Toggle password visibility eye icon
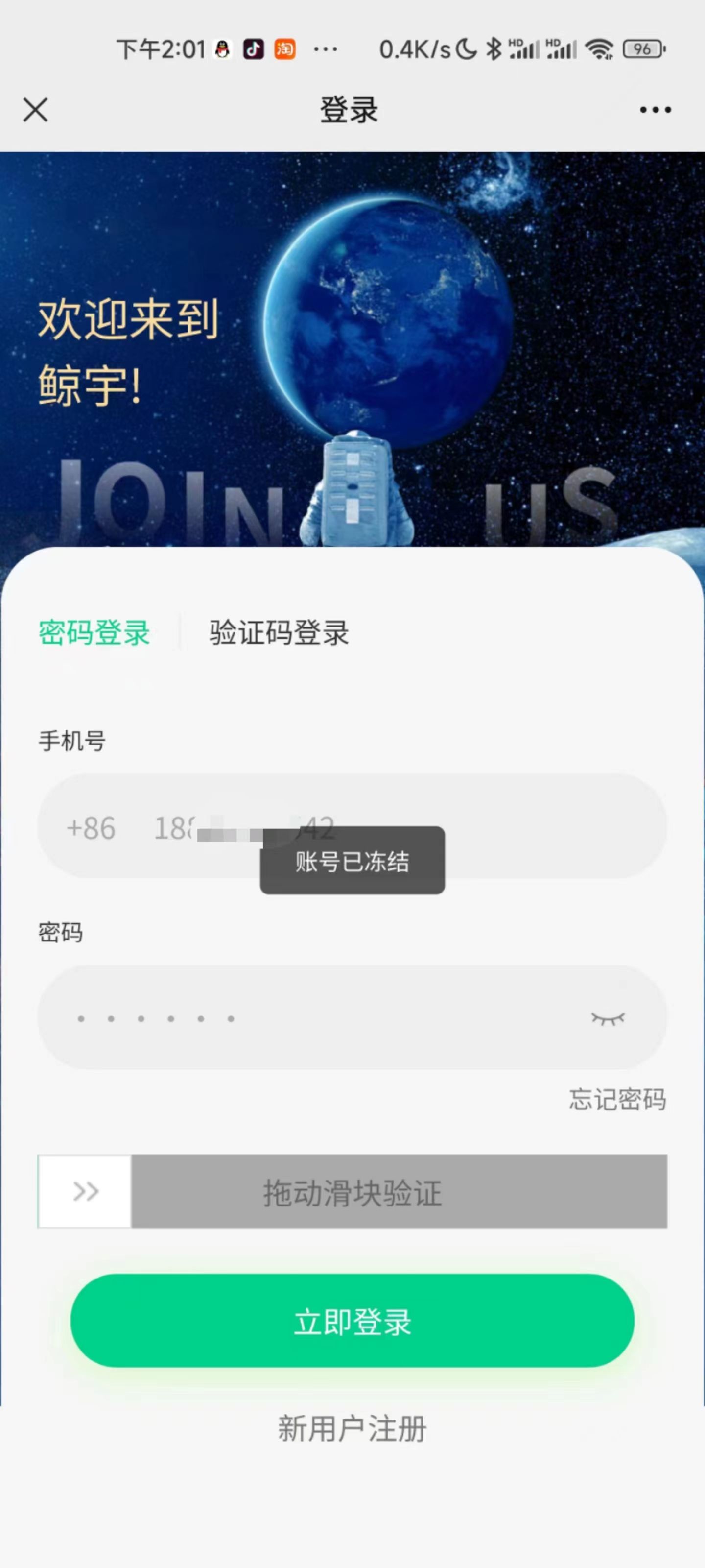Viewport: 705px width, 1568px height. pyautogui.click(x=608, y=1018)
